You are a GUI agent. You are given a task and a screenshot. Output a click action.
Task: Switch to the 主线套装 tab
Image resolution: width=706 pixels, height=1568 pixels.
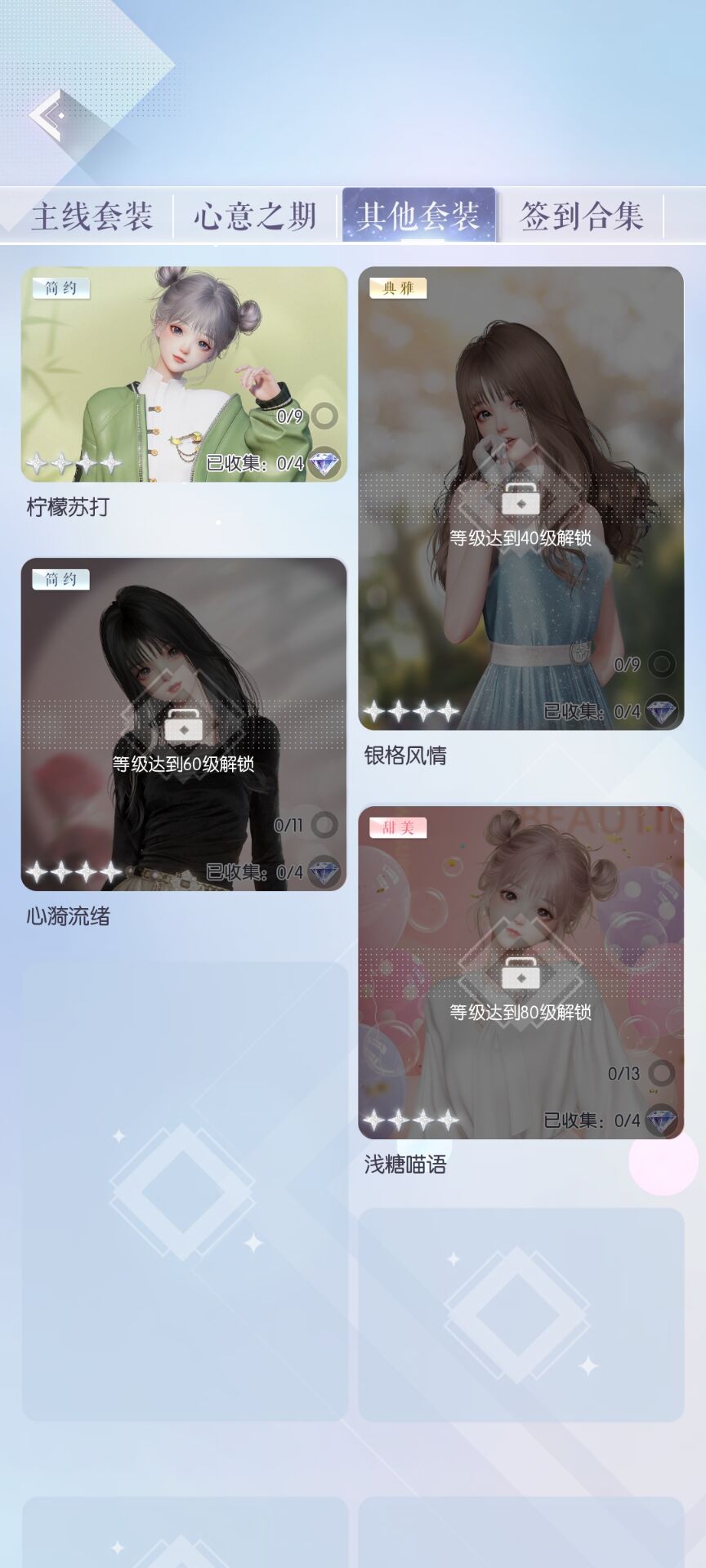click(92, 216)
